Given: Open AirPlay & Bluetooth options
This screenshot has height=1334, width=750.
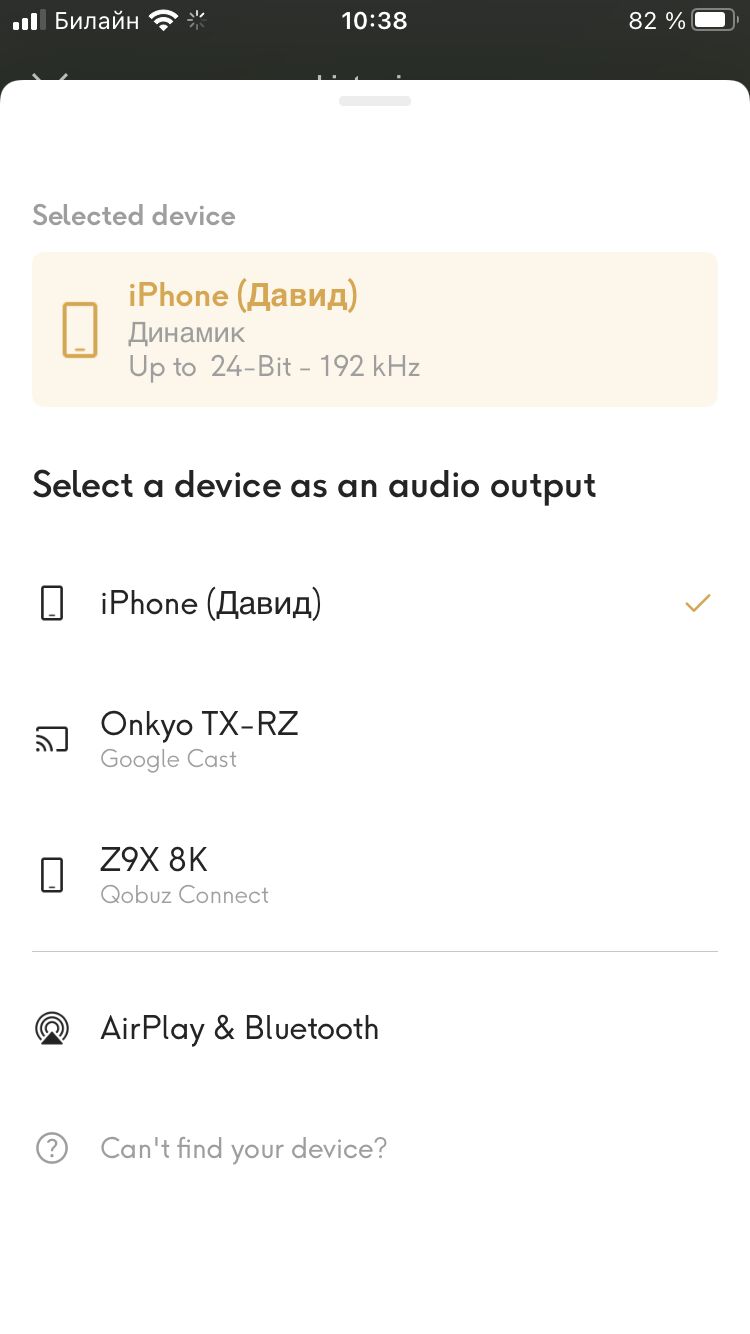Looking at the screenshot, I should tap(375, 1028).
